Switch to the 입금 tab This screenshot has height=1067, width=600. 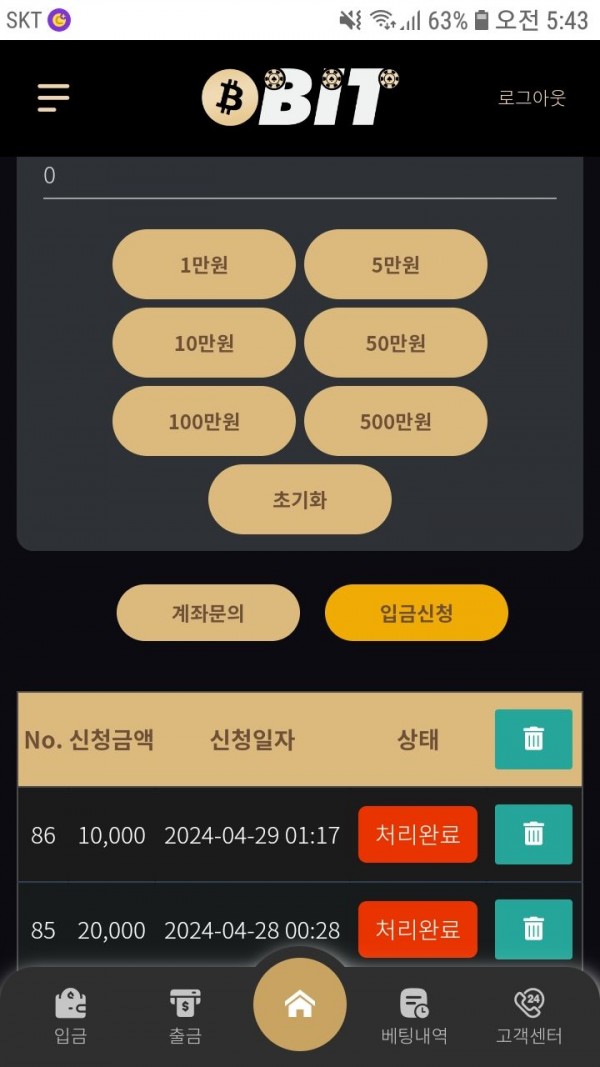coord(70,1015)
